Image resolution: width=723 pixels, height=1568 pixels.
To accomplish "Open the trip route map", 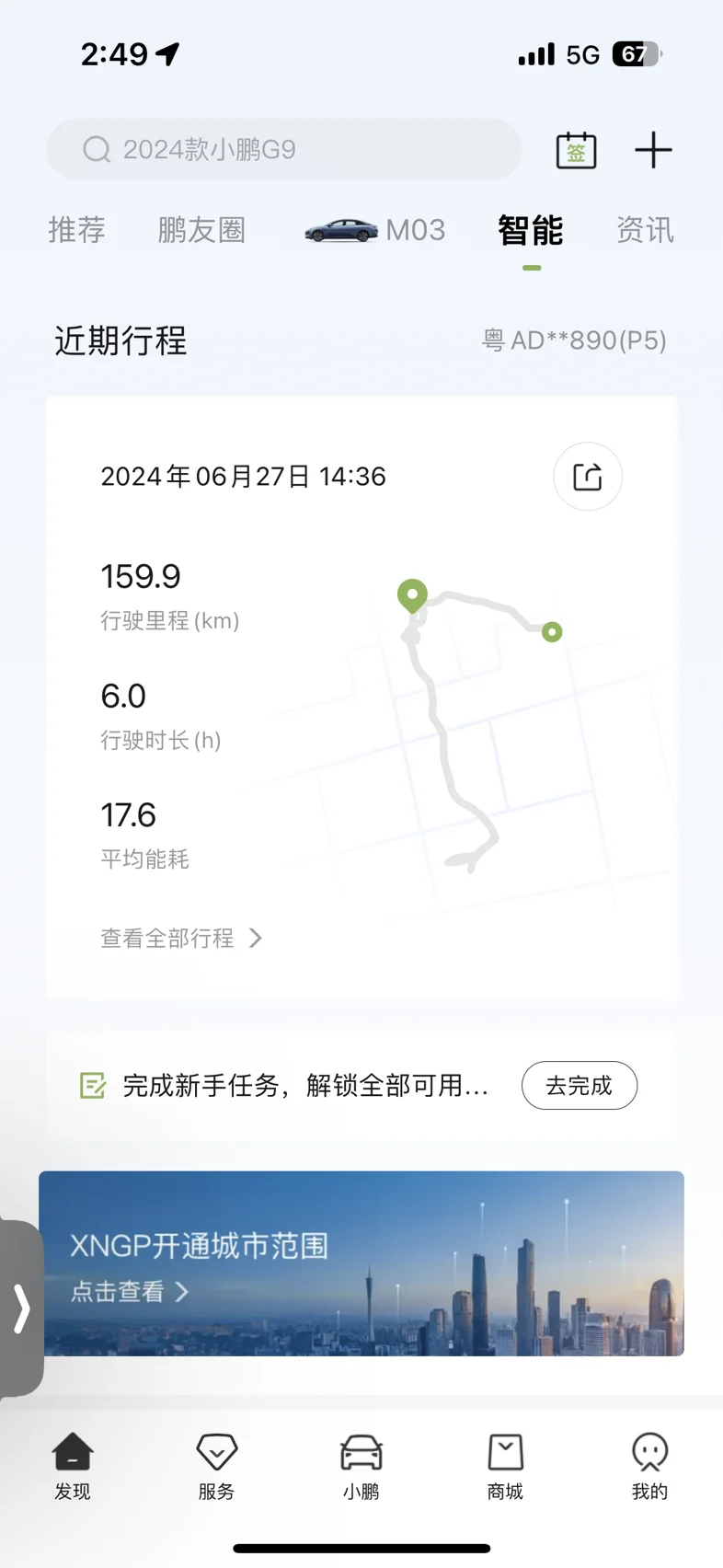I will pyautogui.click(x=478, y=727).
